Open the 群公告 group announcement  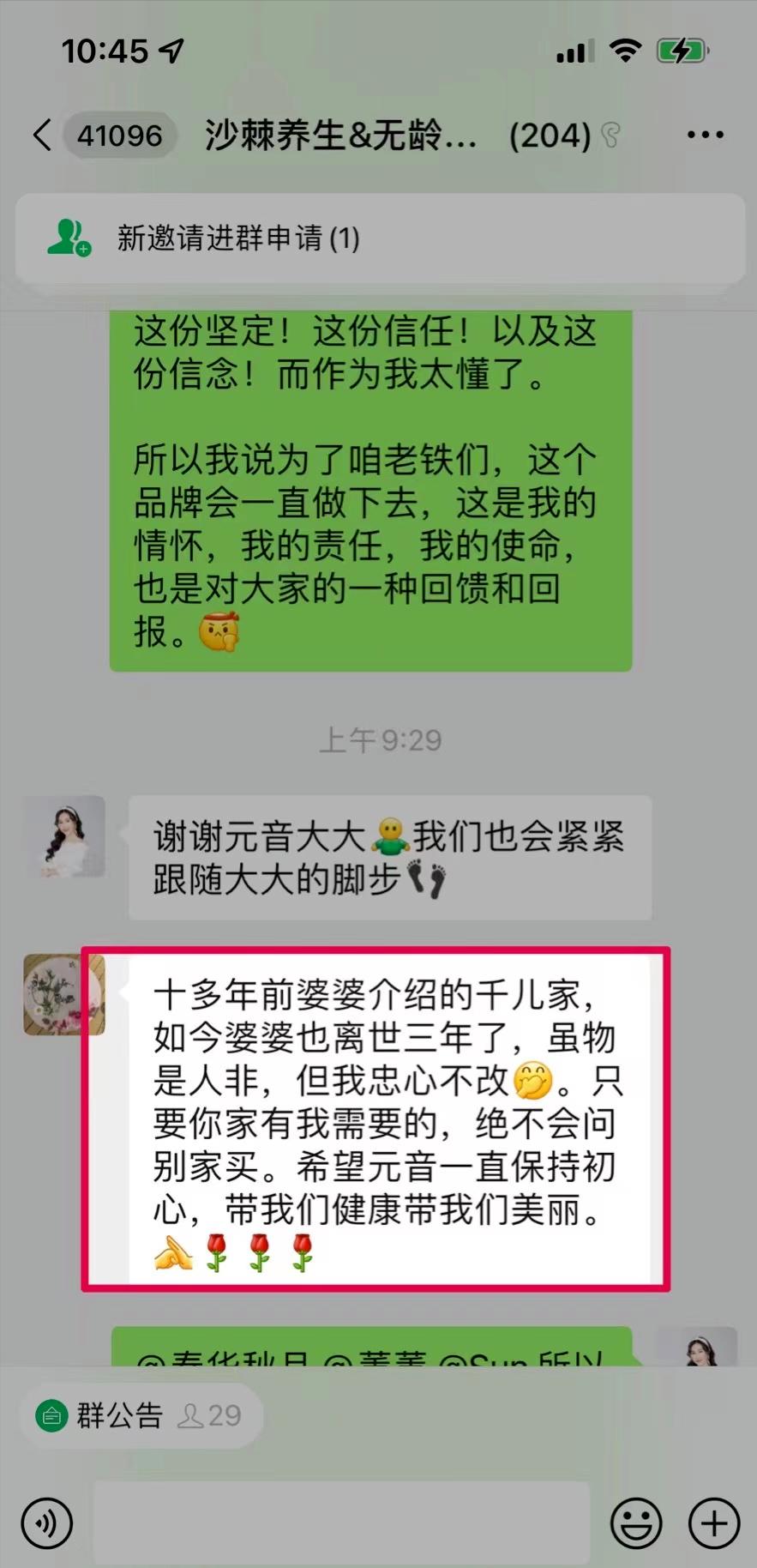[120, 1416]
